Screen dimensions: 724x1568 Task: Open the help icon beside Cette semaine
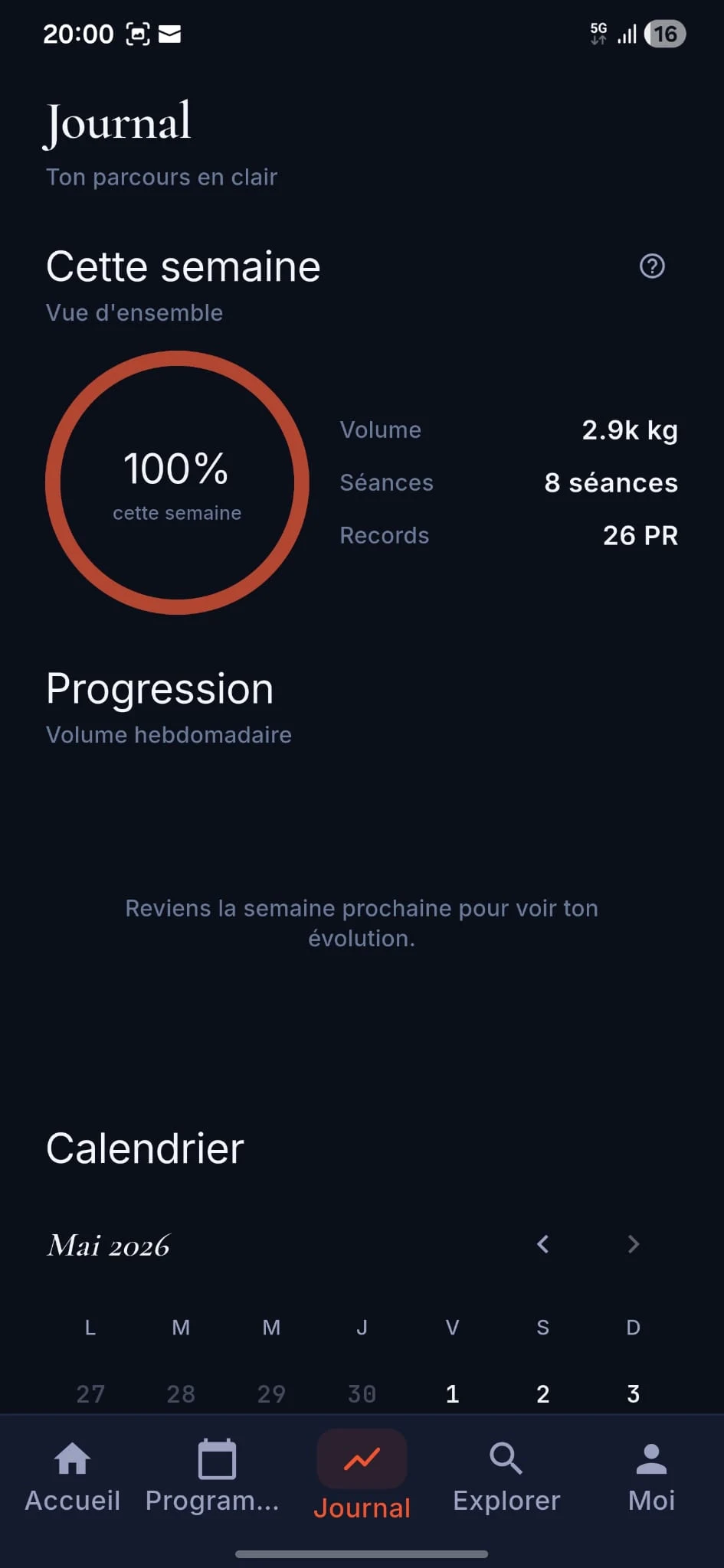click(652, 266)
